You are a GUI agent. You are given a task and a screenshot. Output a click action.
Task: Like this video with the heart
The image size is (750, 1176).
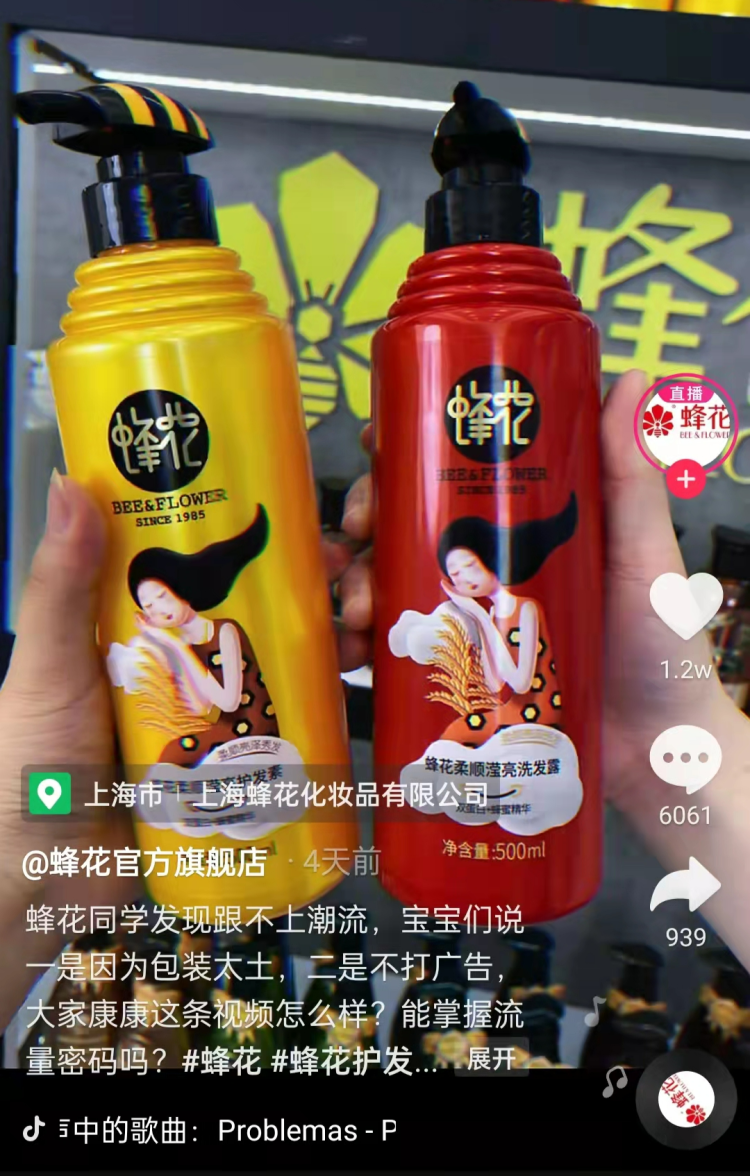point(686,606)
